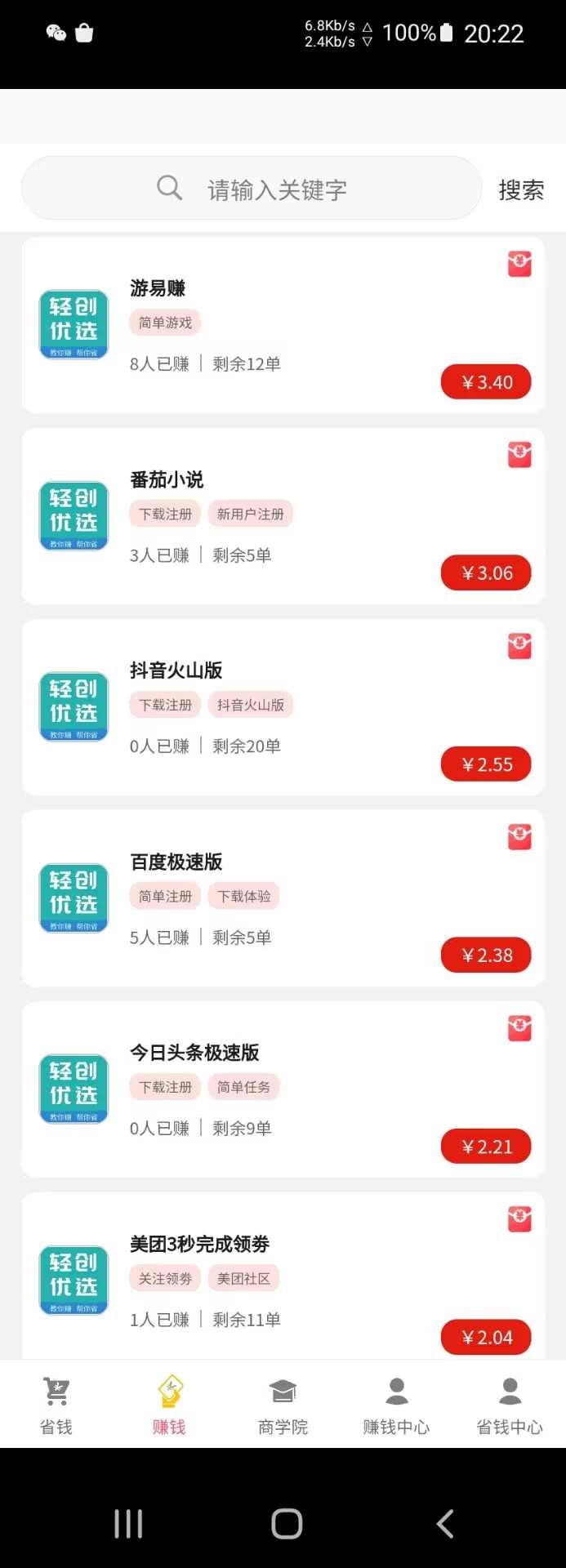
Task: Open the 番茄小说 task card
Action: point(283,516)
